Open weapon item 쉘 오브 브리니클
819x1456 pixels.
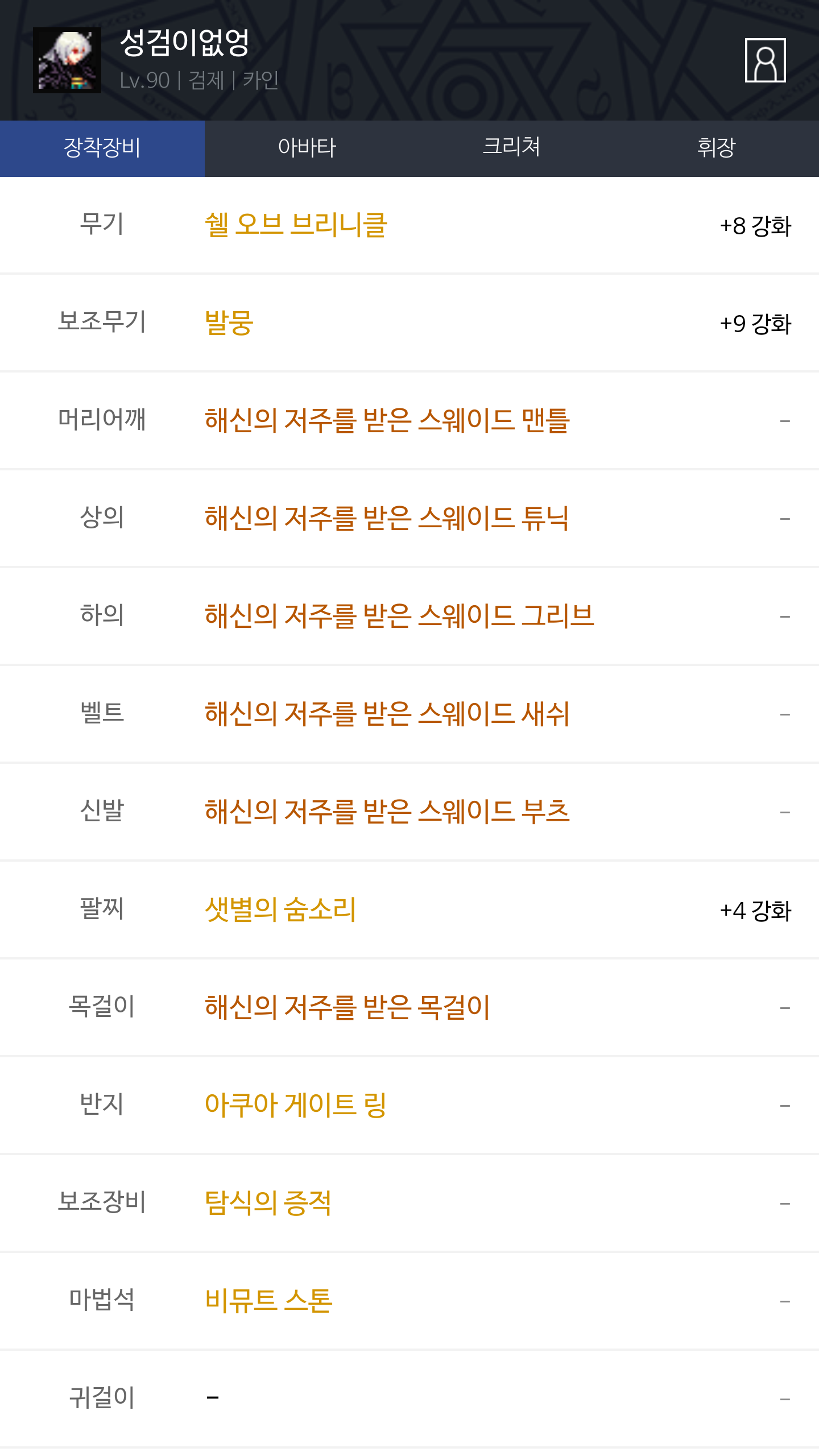[x=296, y=225]
